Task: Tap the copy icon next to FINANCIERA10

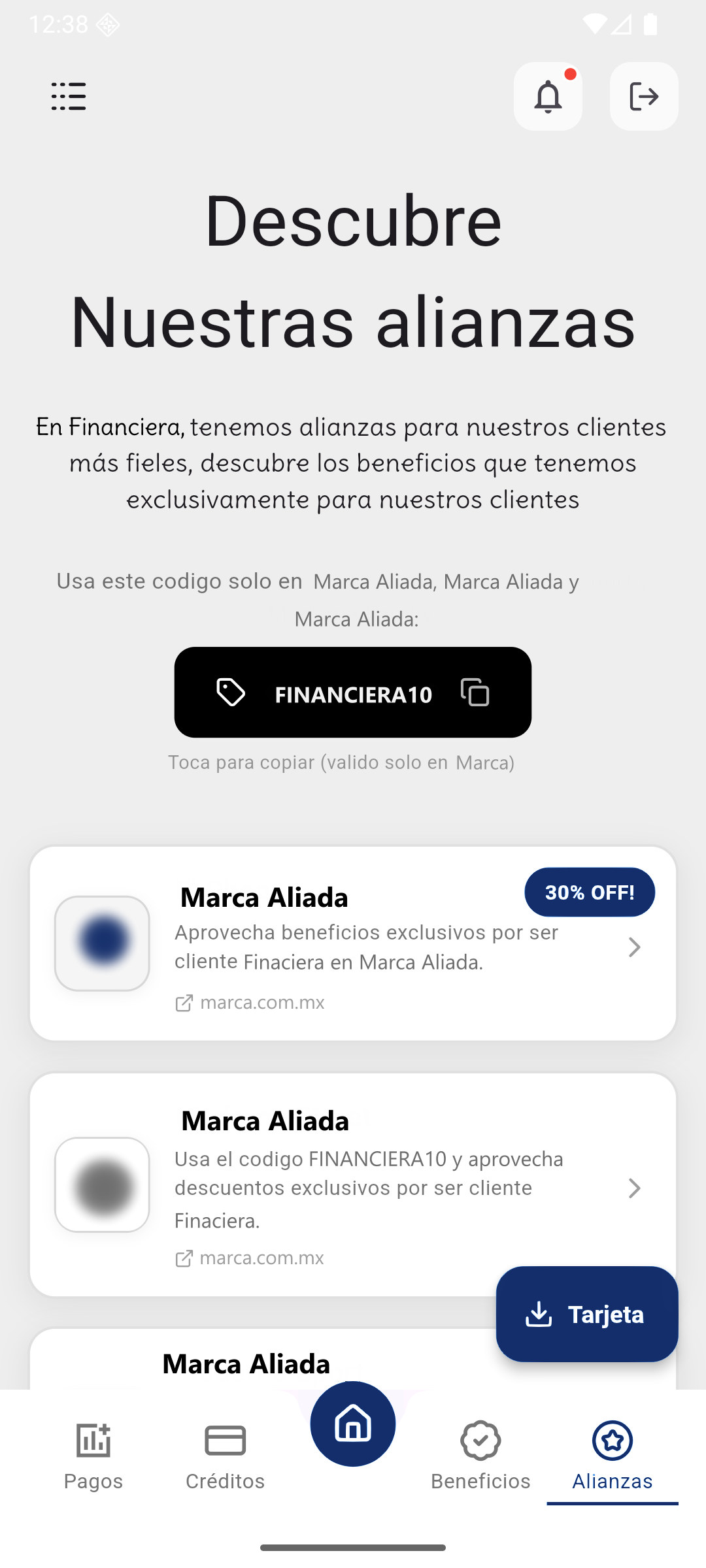Action: coord(474,693)
